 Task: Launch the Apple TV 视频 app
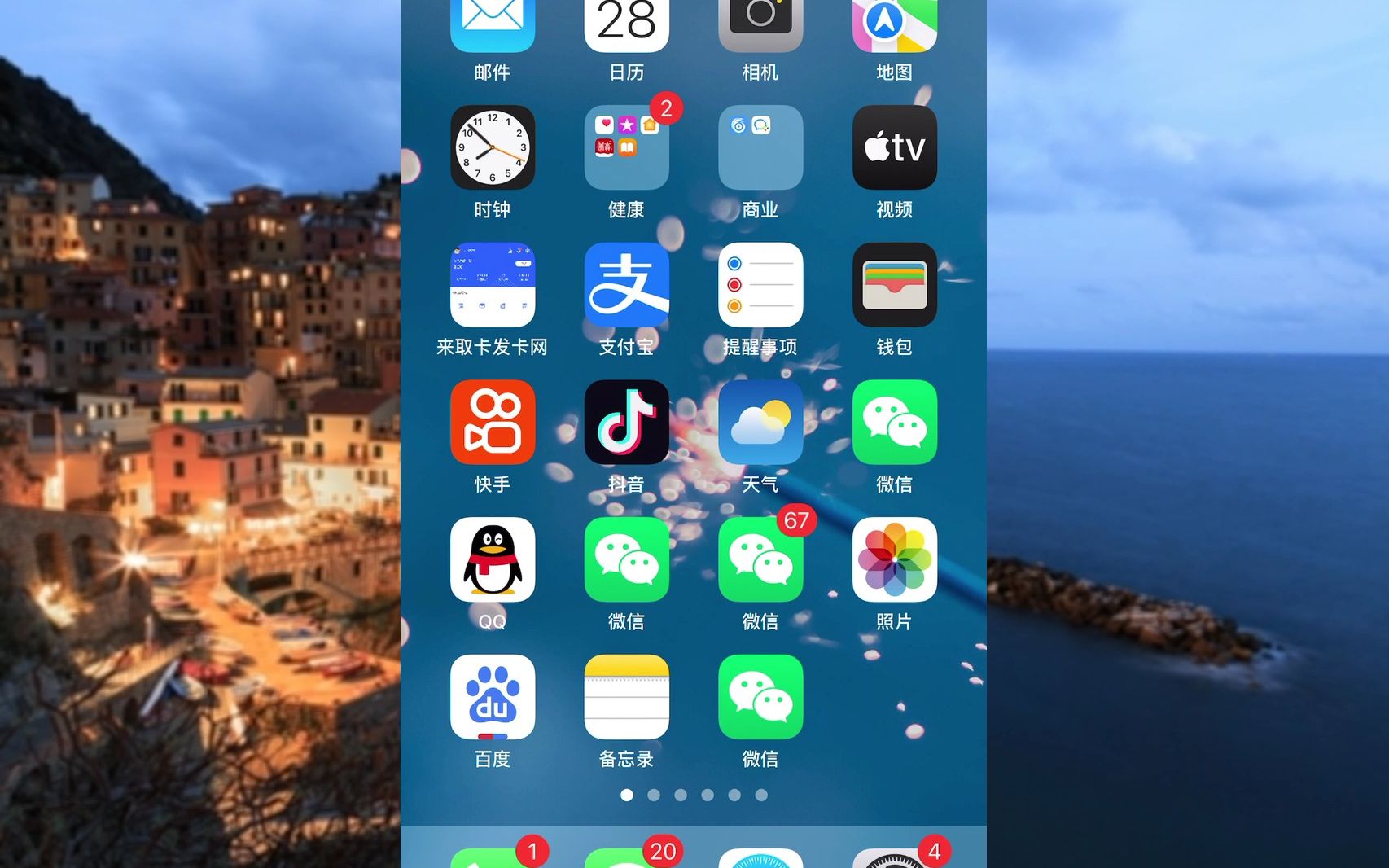pyautogui.click(x=894, y=147)
